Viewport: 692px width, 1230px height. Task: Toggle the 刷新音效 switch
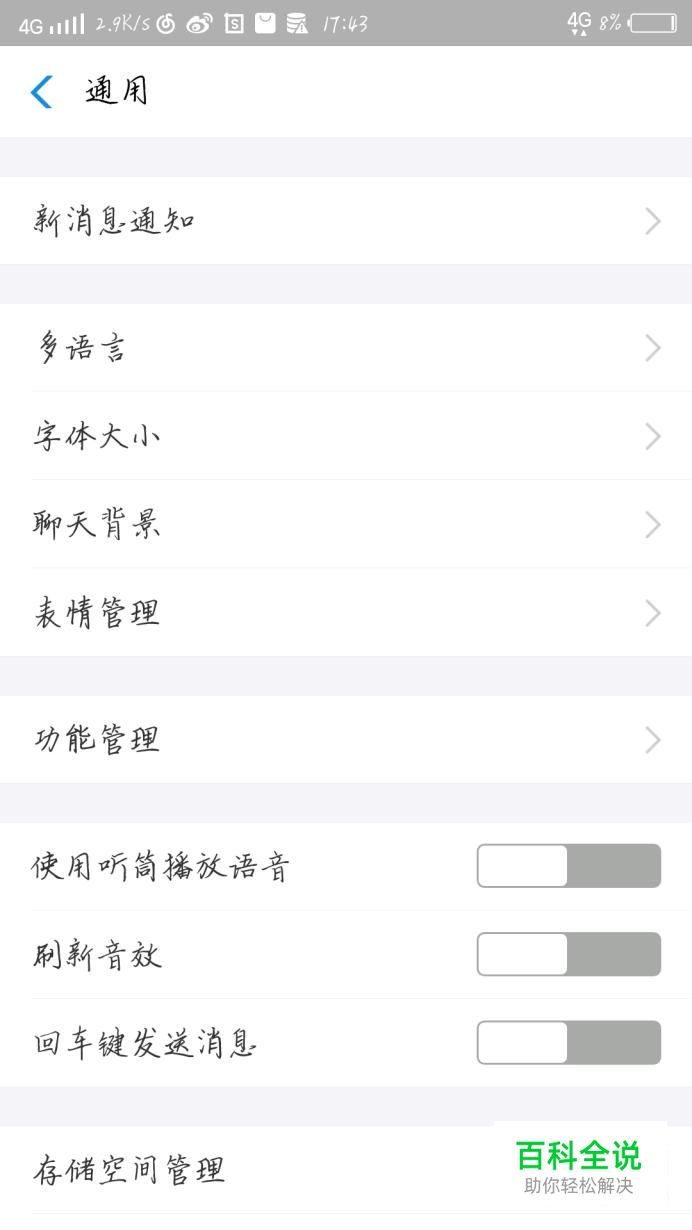point(568,954)
